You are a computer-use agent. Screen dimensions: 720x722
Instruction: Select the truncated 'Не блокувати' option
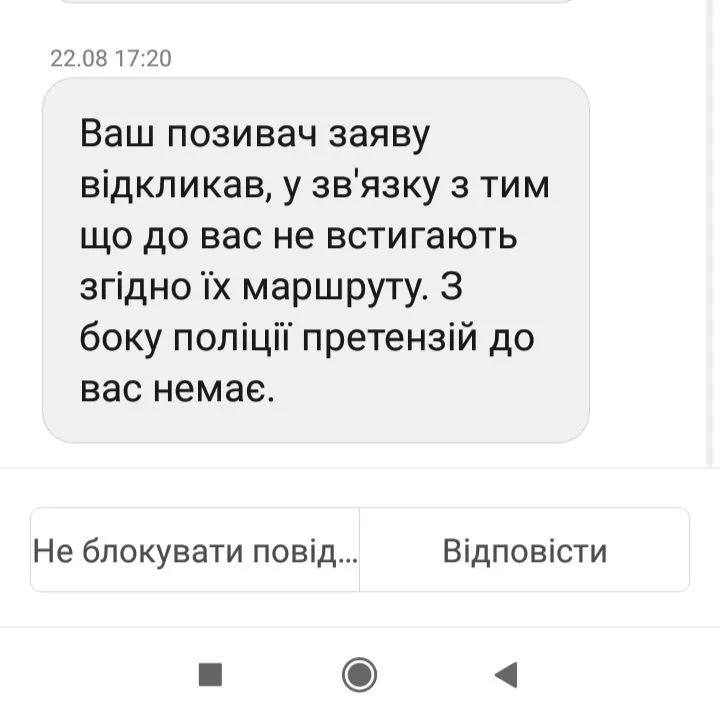(x=196, y=551)
